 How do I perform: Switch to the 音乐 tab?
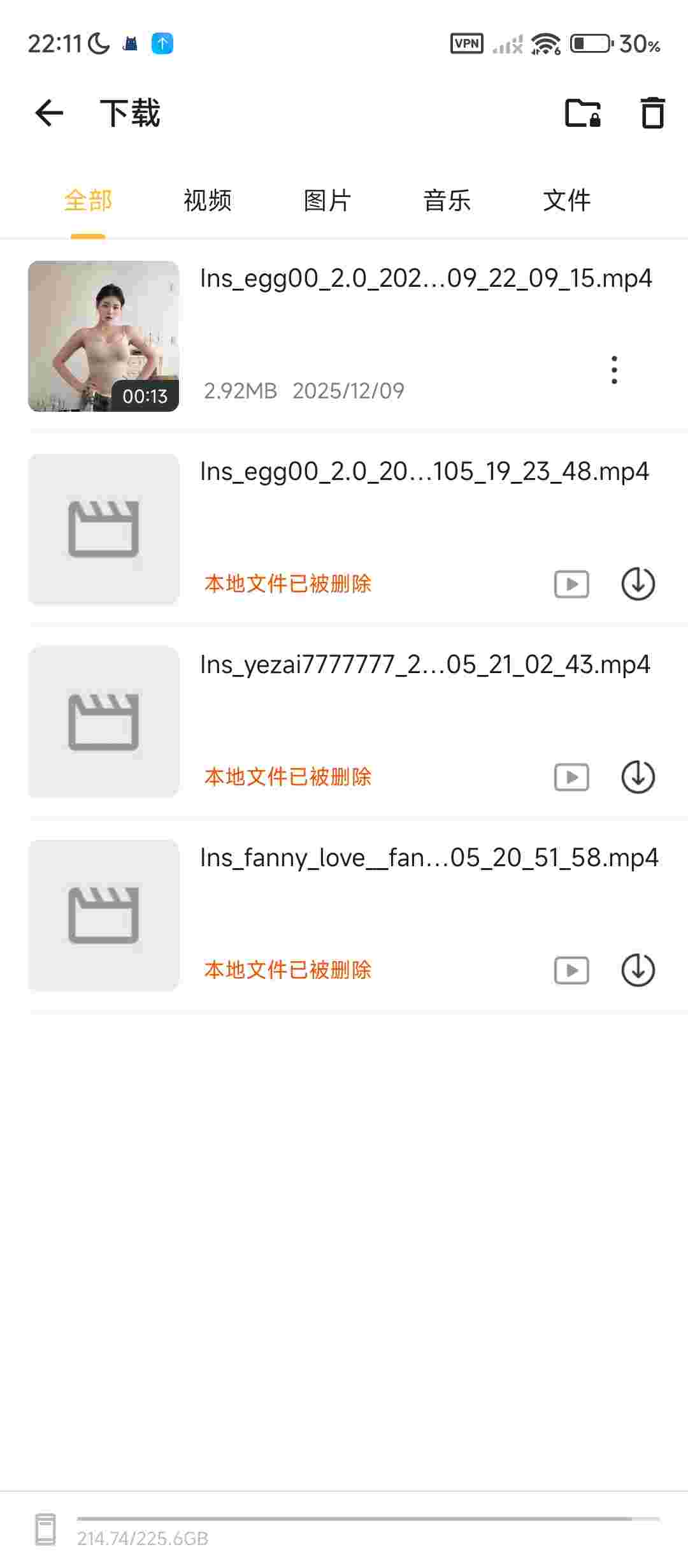447,200
